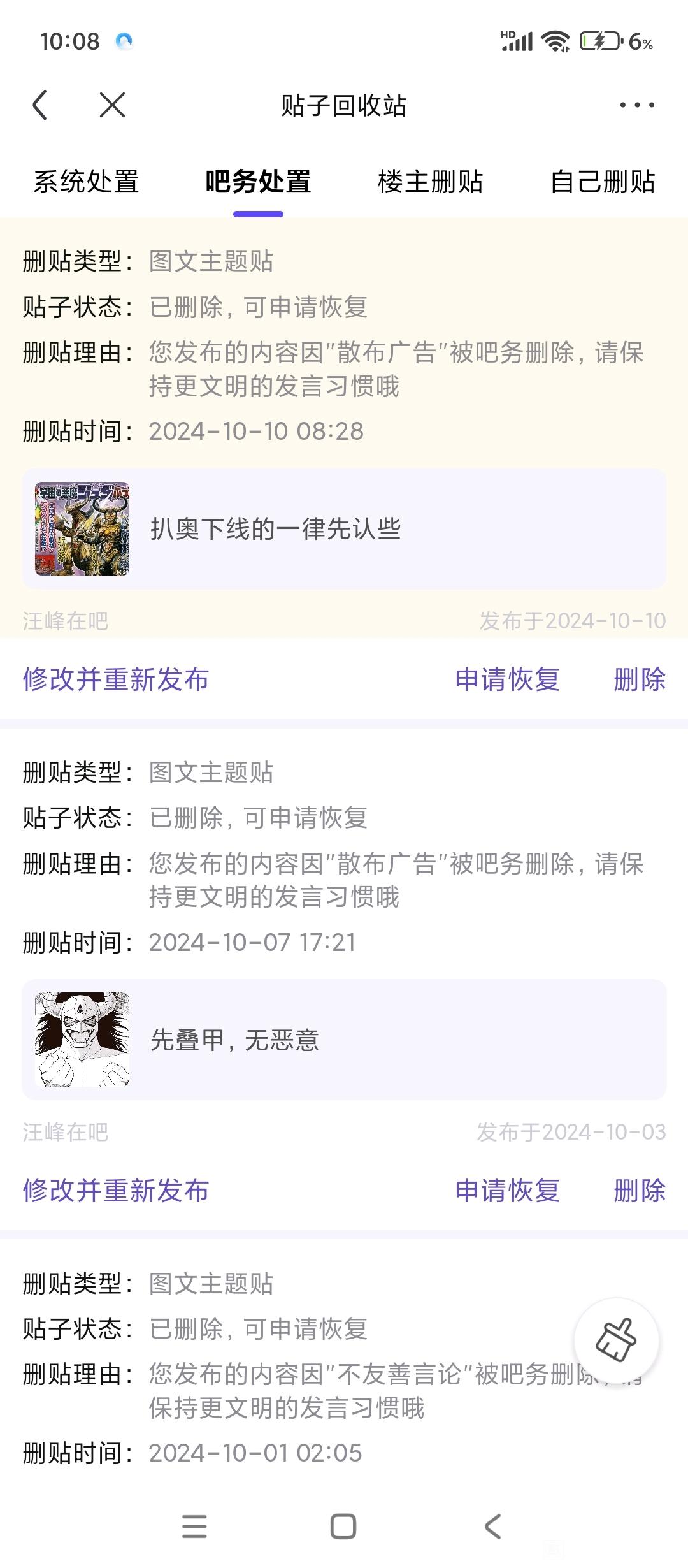Switch to the 系统处置 tab
Screen dimensions: 688x1568
click(x=86, y=182)
